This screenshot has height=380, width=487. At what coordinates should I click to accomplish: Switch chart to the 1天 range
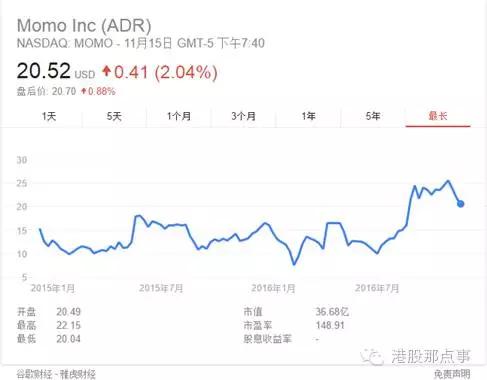coord(49,116)
